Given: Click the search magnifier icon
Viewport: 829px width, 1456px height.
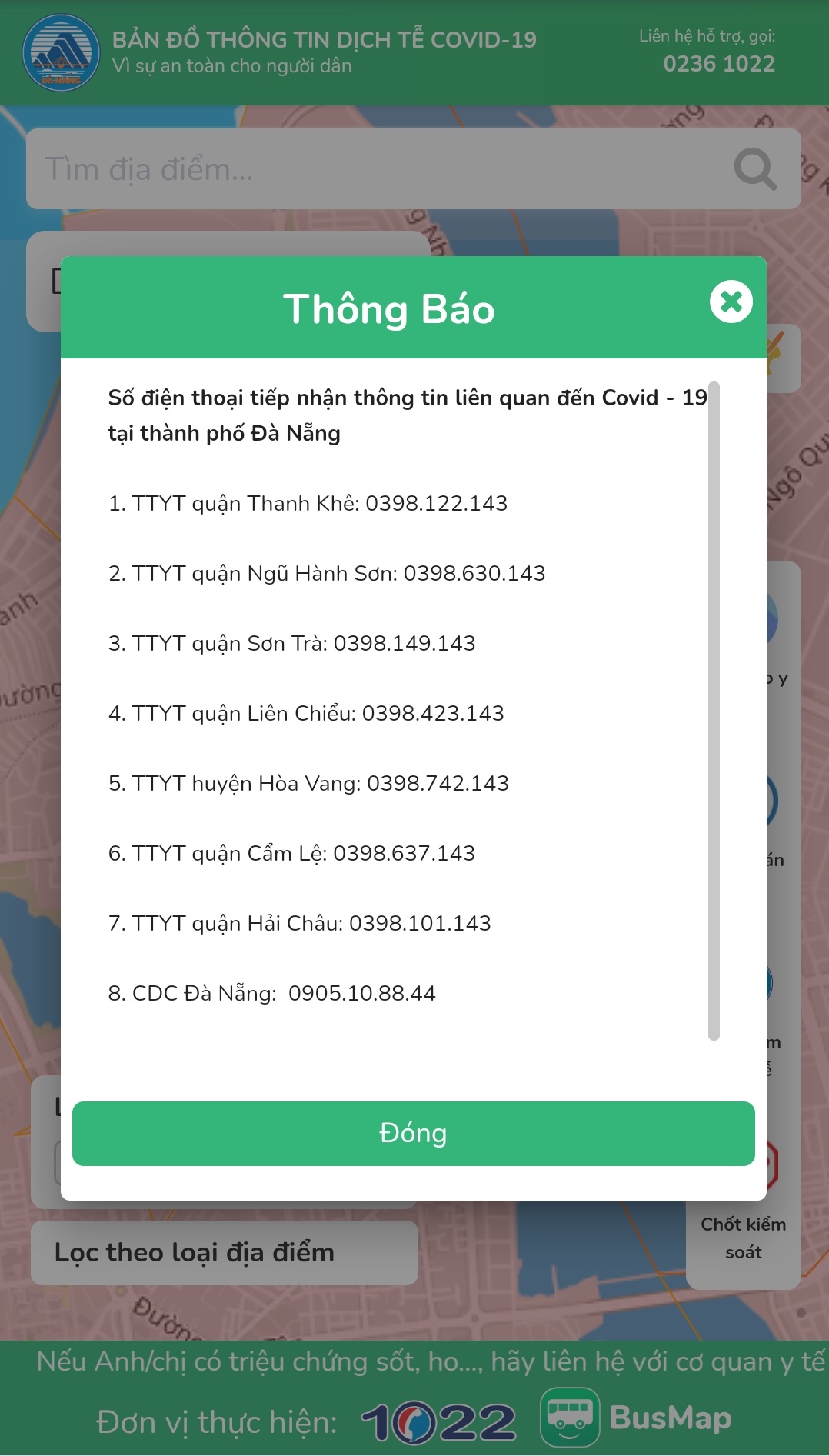Looking at the screenshot, I should (756, 169).
